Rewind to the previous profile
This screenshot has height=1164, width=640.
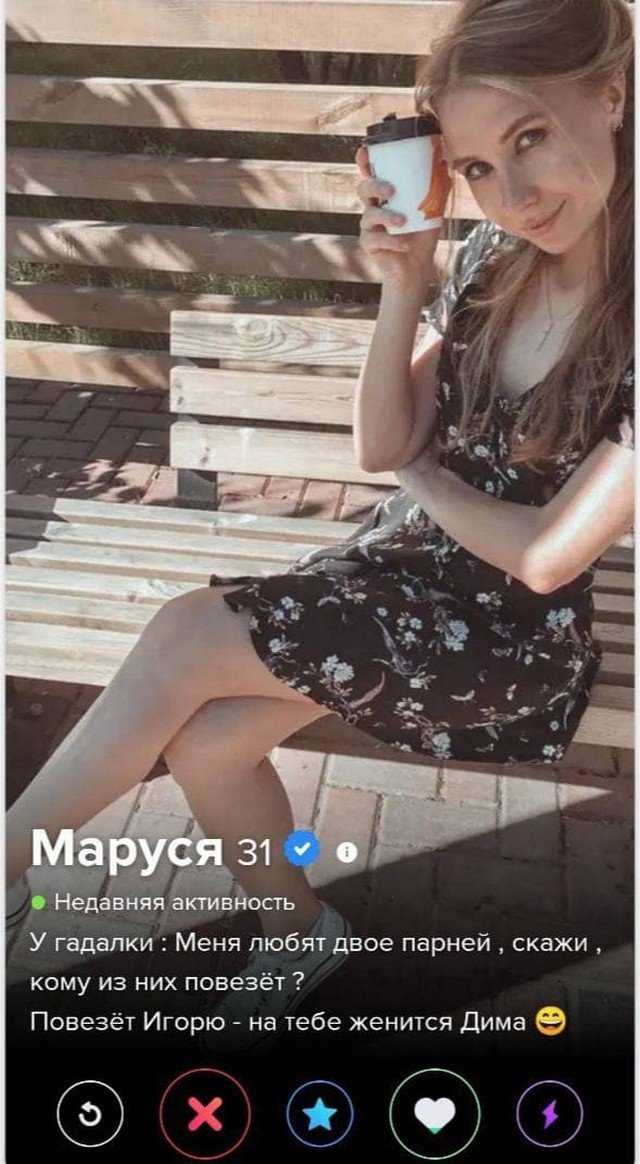(x=90, y=1113)
